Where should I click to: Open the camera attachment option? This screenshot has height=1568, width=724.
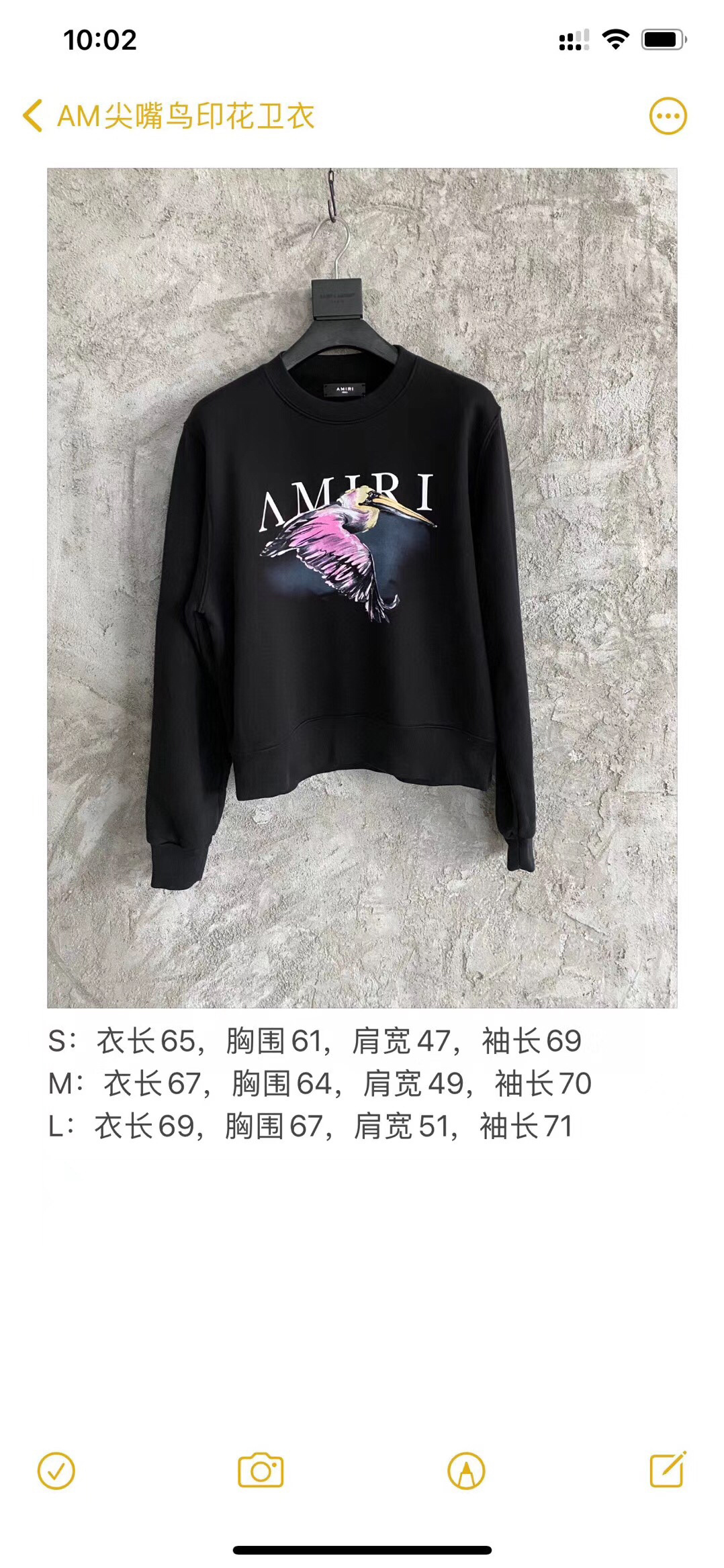261,1471
